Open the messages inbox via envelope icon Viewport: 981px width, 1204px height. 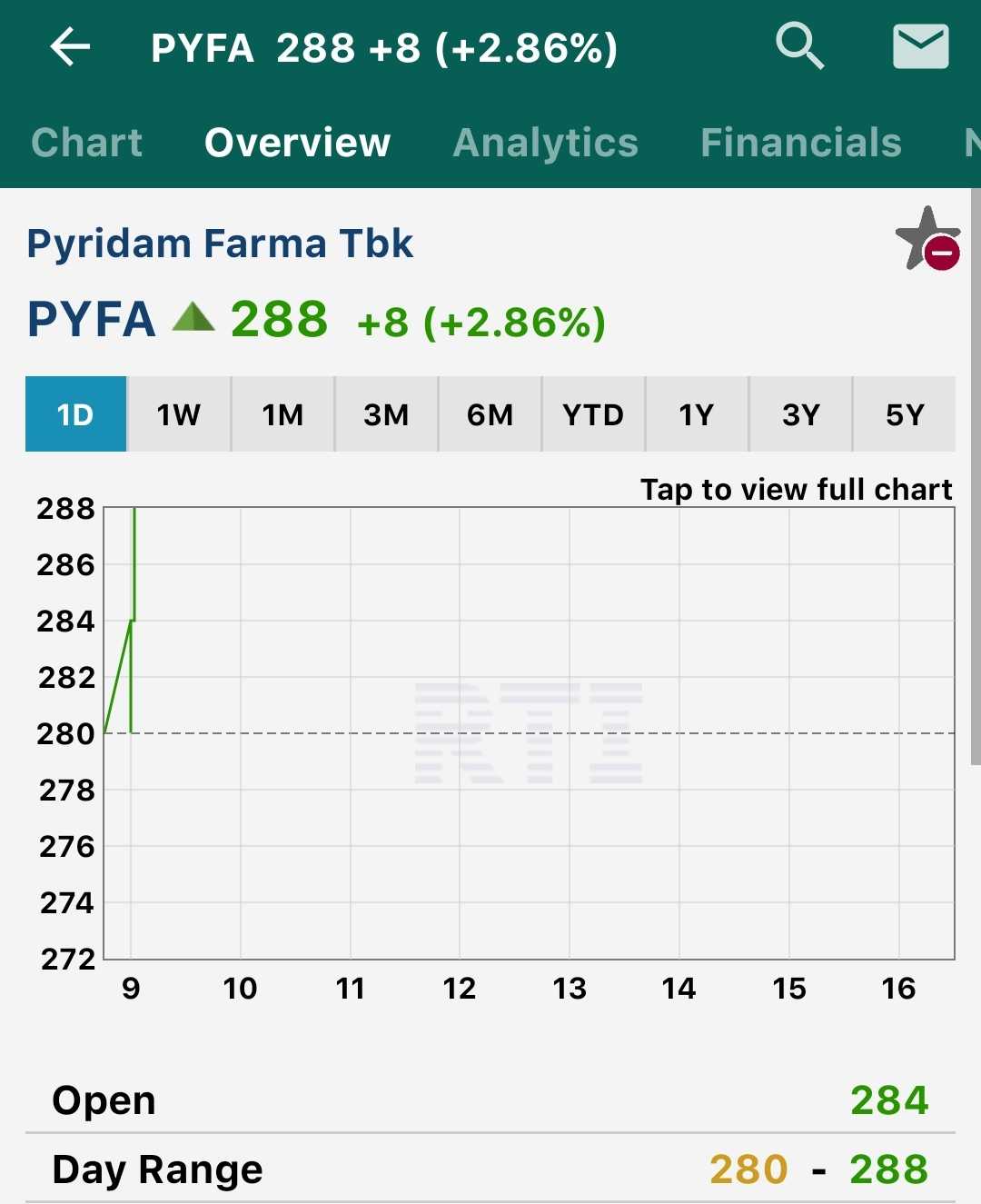(x=920, y=45)
